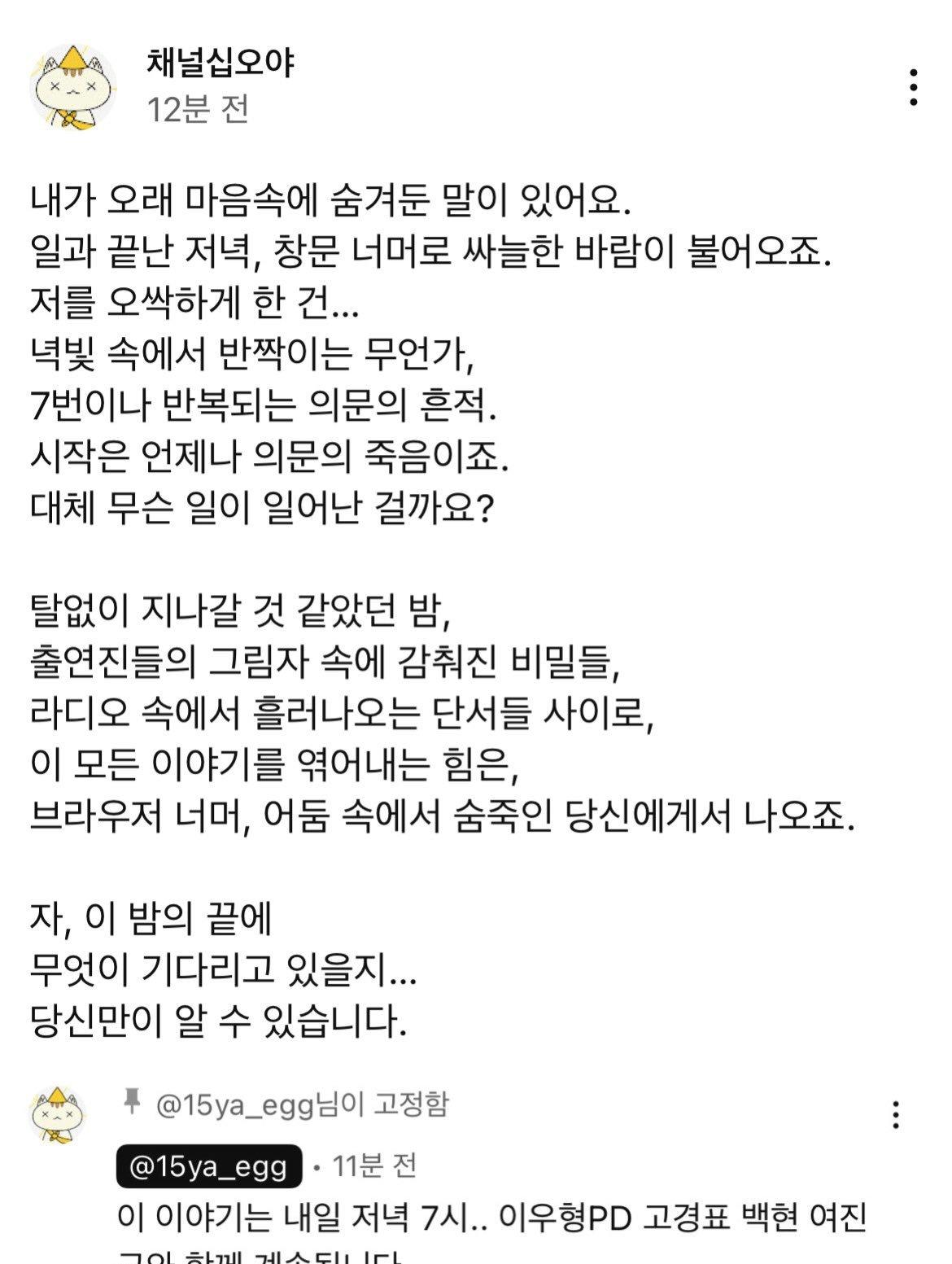Open the pinned comment's profile avatar
The width and height of the screenshot is (952, 1264).
coord(58,1114)
